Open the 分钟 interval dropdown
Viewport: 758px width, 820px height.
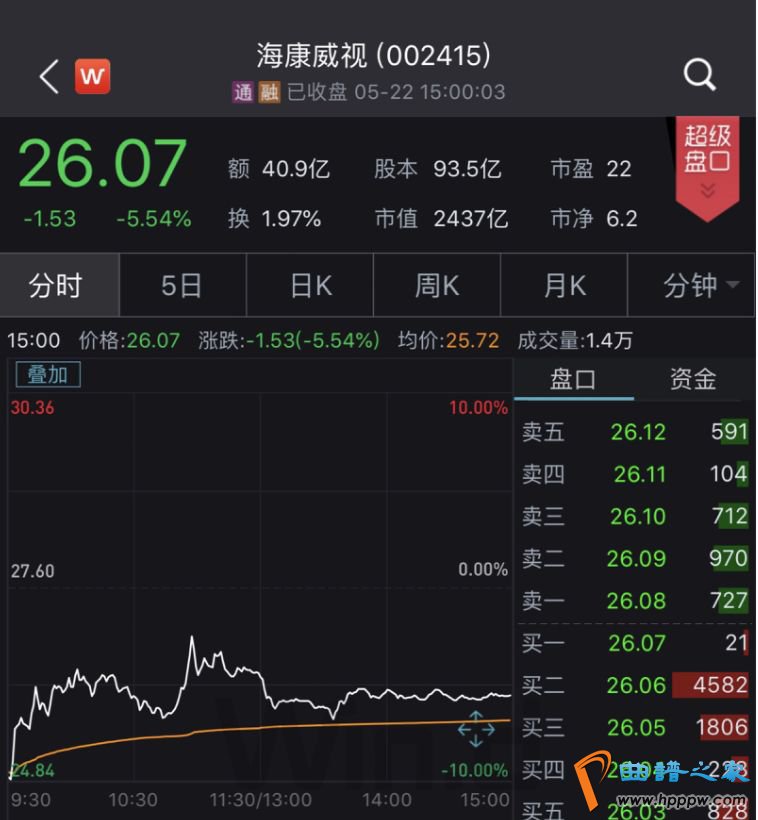699,286
